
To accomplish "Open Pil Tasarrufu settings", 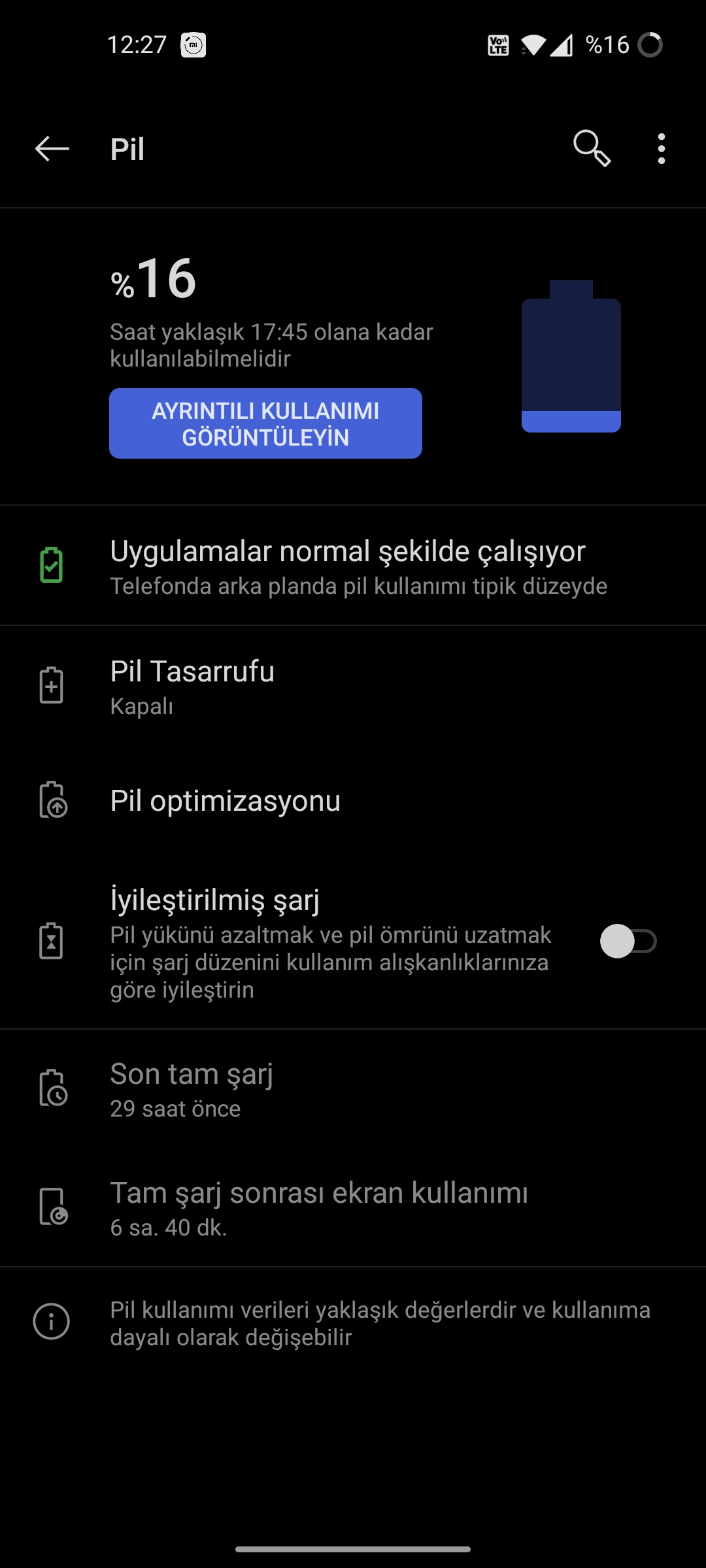I will [353, 686].
